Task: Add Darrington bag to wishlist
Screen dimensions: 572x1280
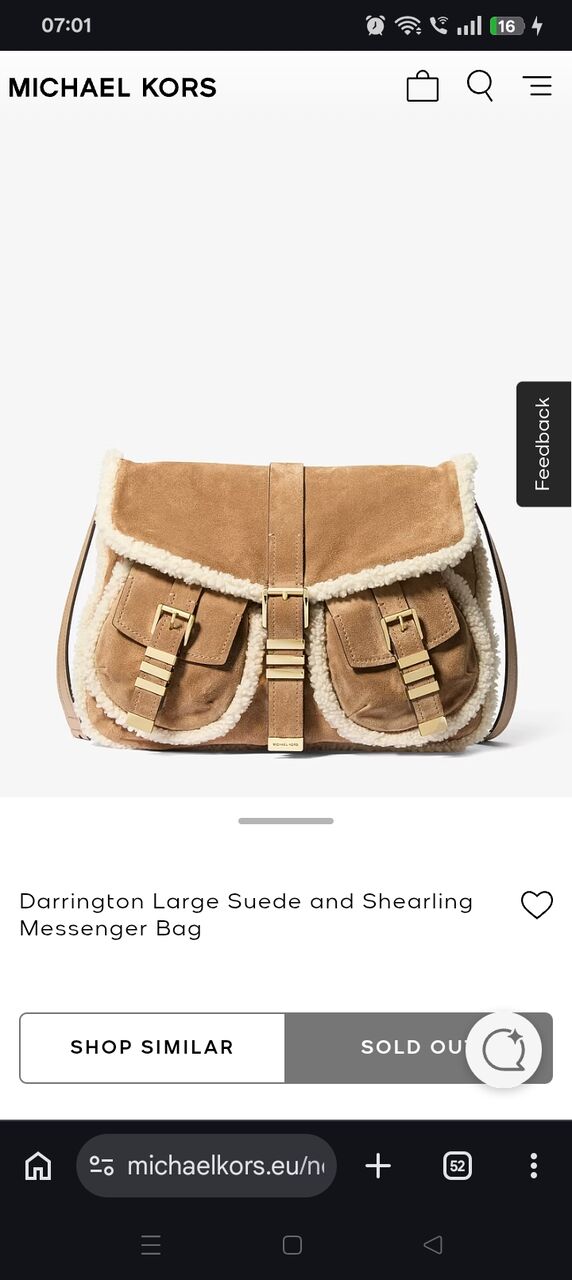Action: [x=537, y=905]
